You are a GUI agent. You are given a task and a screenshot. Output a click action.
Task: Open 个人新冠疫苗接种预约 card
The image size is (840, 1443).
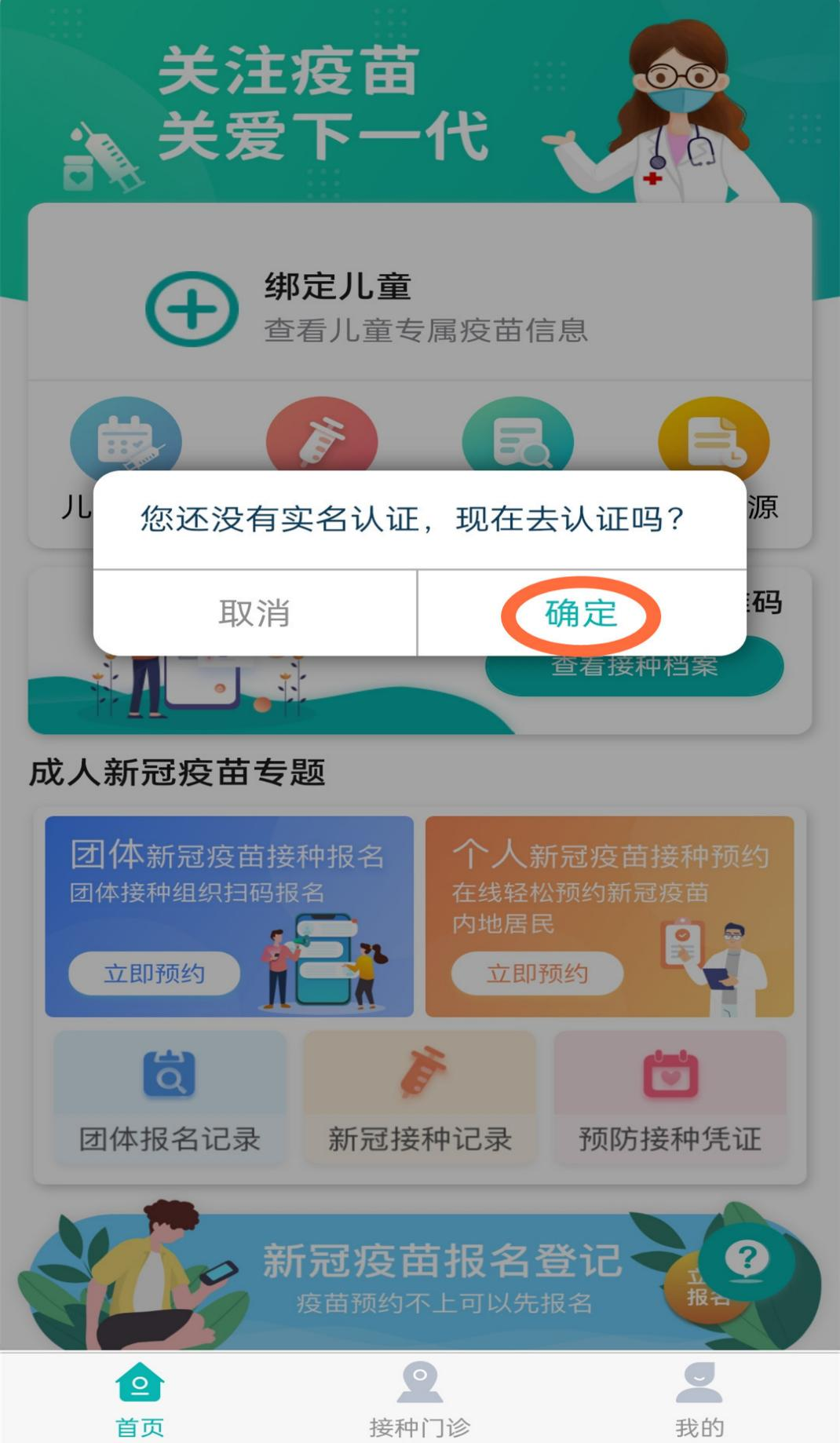[609, 915]
